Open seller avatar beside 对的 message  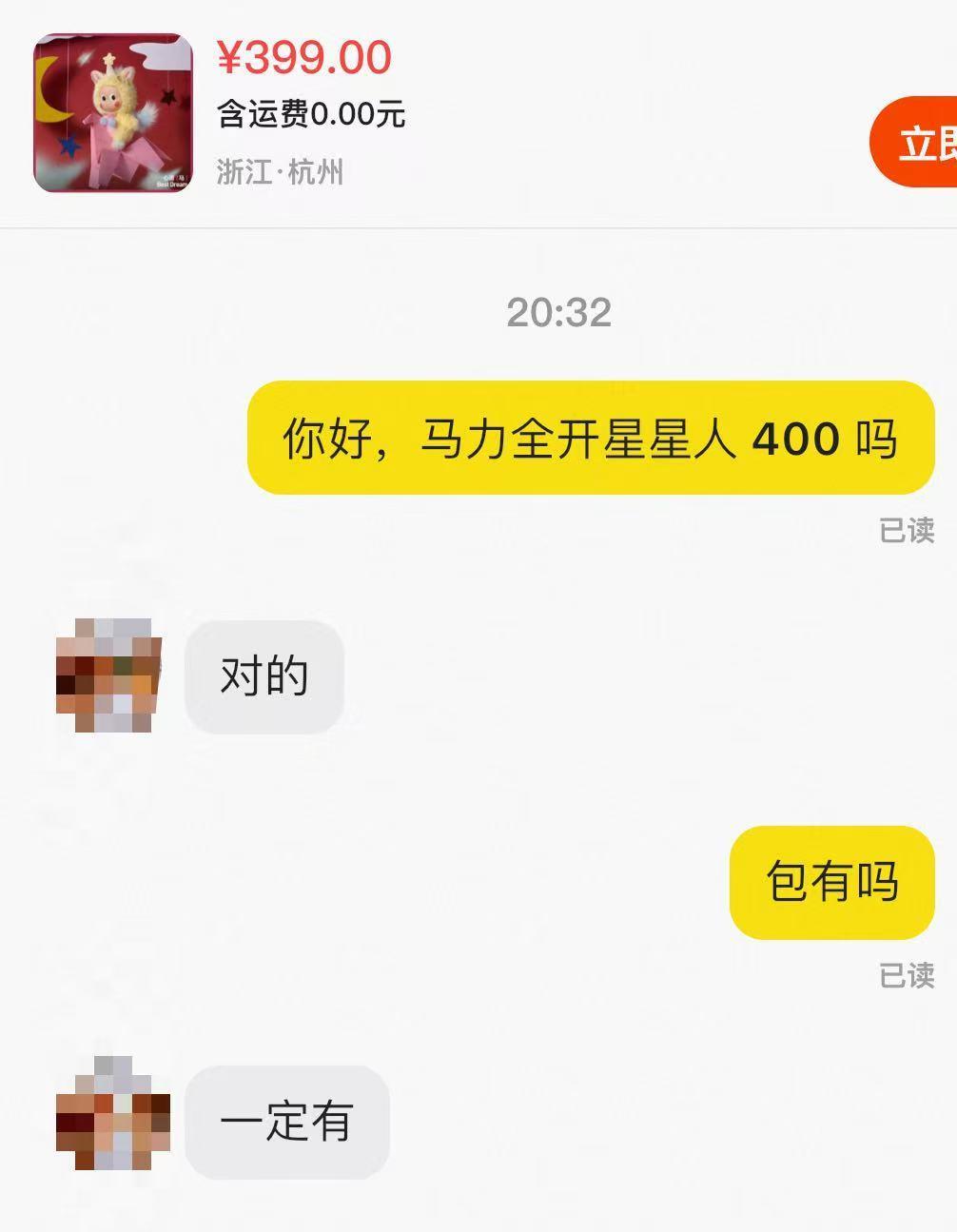tap(108, 675)
